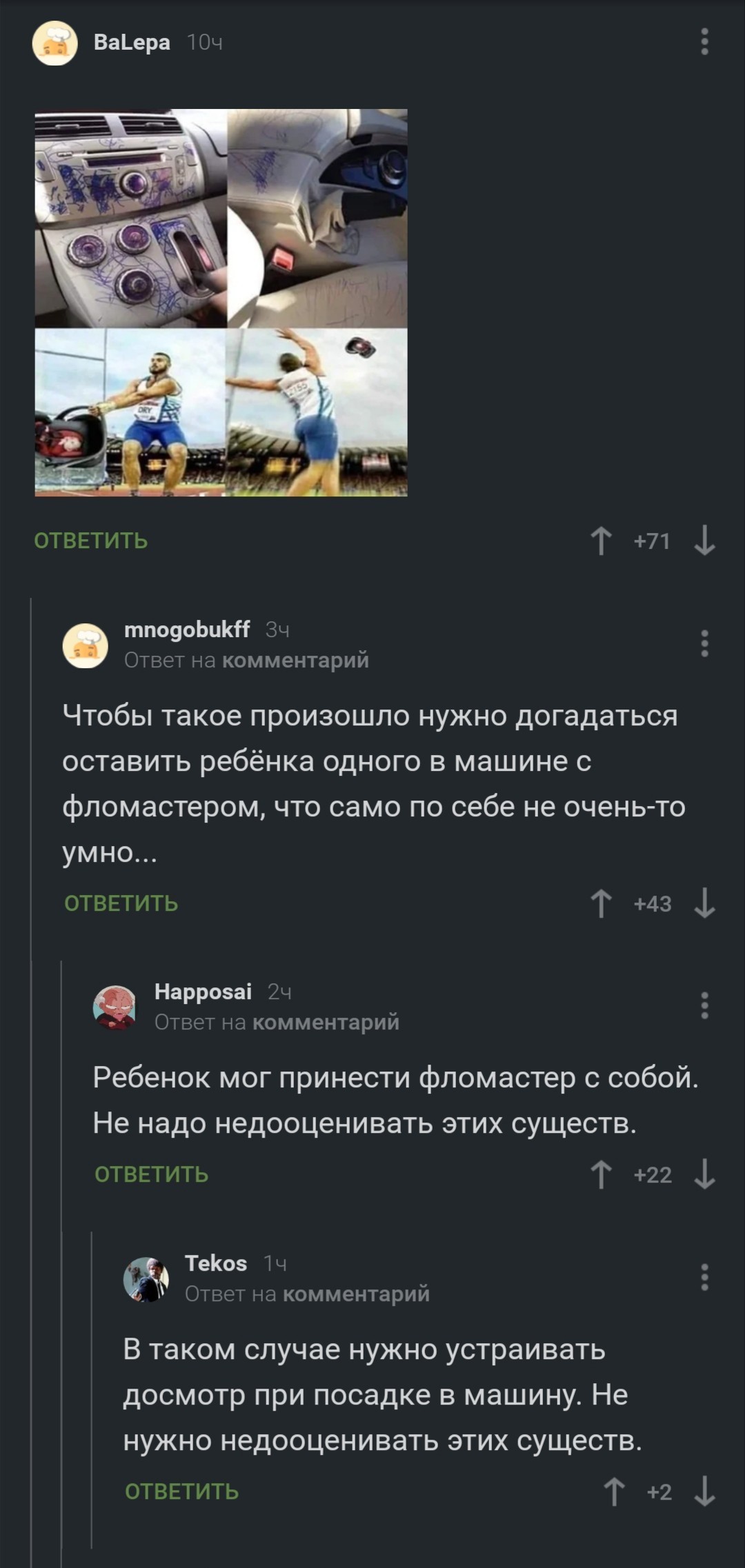
Task: Upvote Happosai's comment
Action: click(x=602, y=1175)
